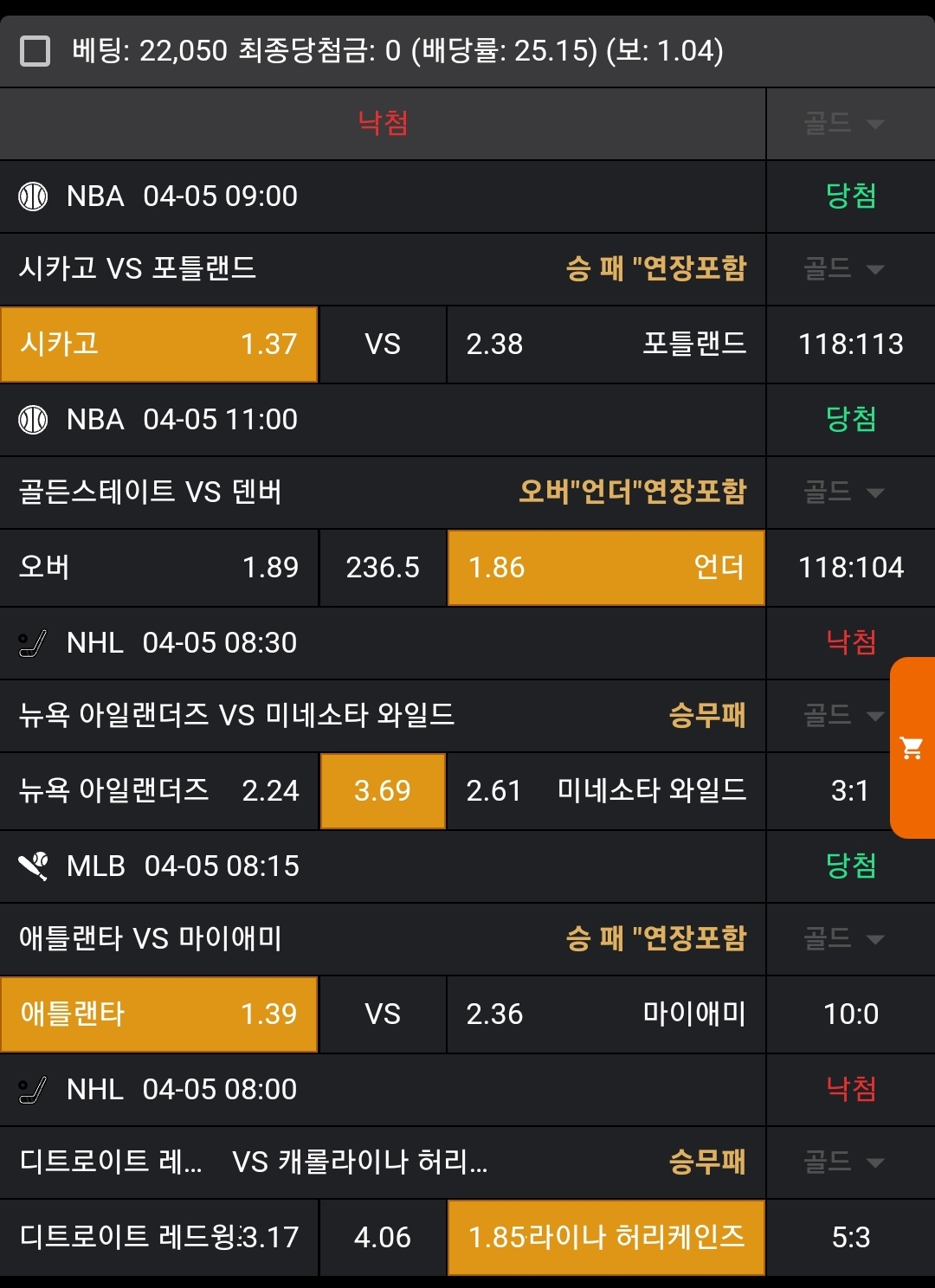The image size is (935, 1288).
Task: Check the bet slip checkbox at the top
Action: point(35,51)
